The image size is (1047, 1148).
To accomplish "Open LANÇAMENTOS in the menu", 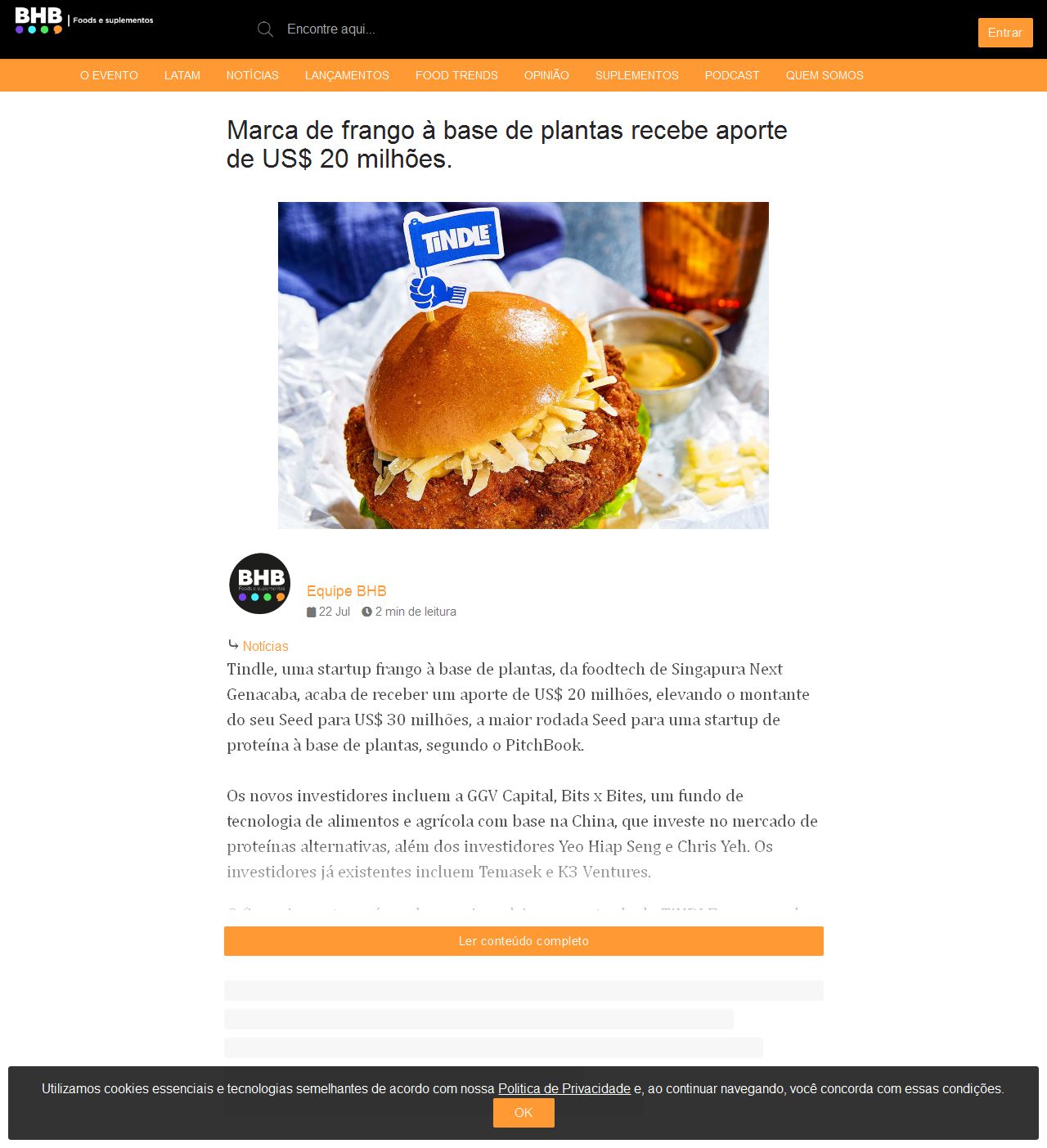I will (347, 75).
